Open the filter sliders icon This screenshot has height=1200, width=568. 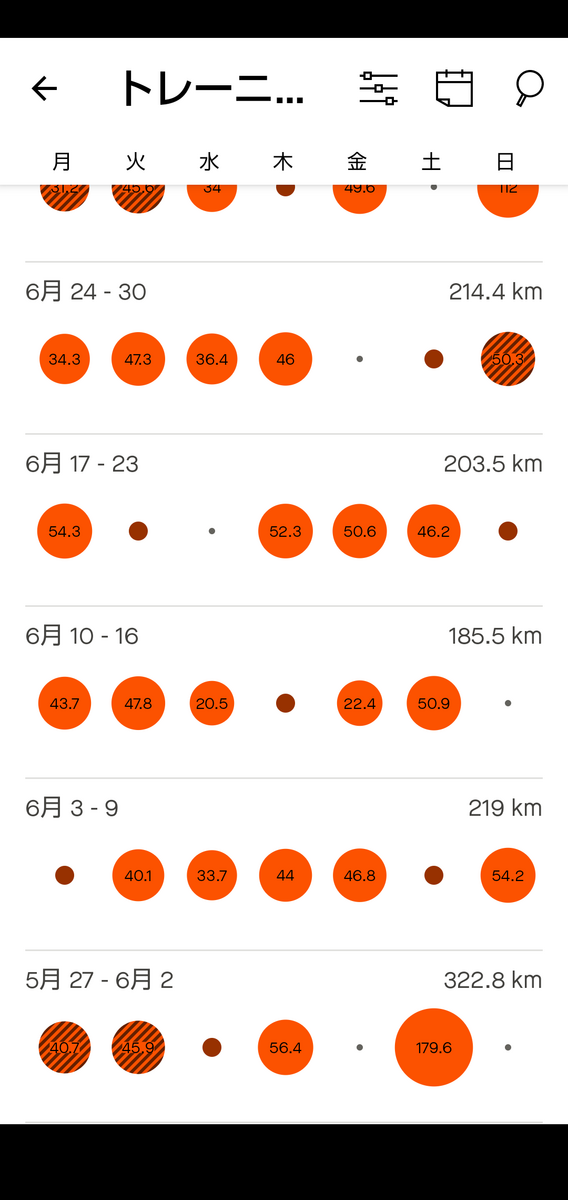pyautogui.click(x=379, y=89)
